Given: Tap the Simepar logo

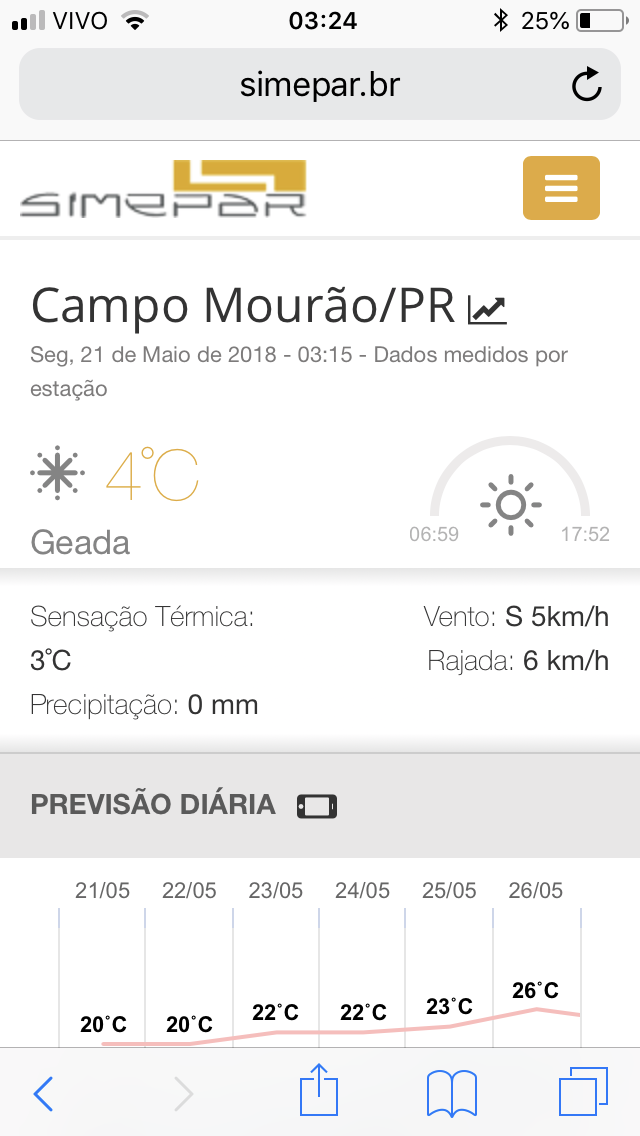Looking at the screenshot, I should tap(163, 188).
